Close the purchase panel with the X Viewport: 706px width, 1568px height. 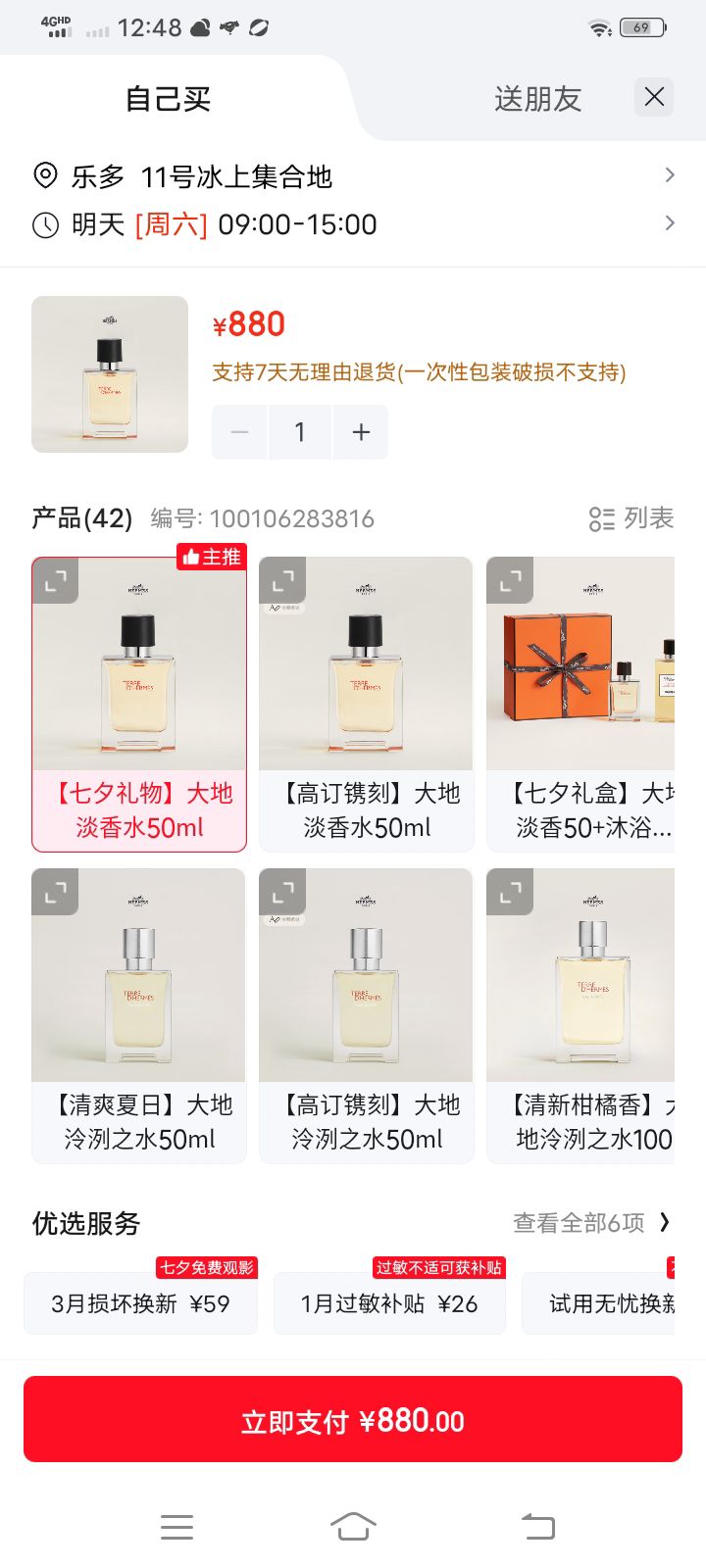coord(654,97)
